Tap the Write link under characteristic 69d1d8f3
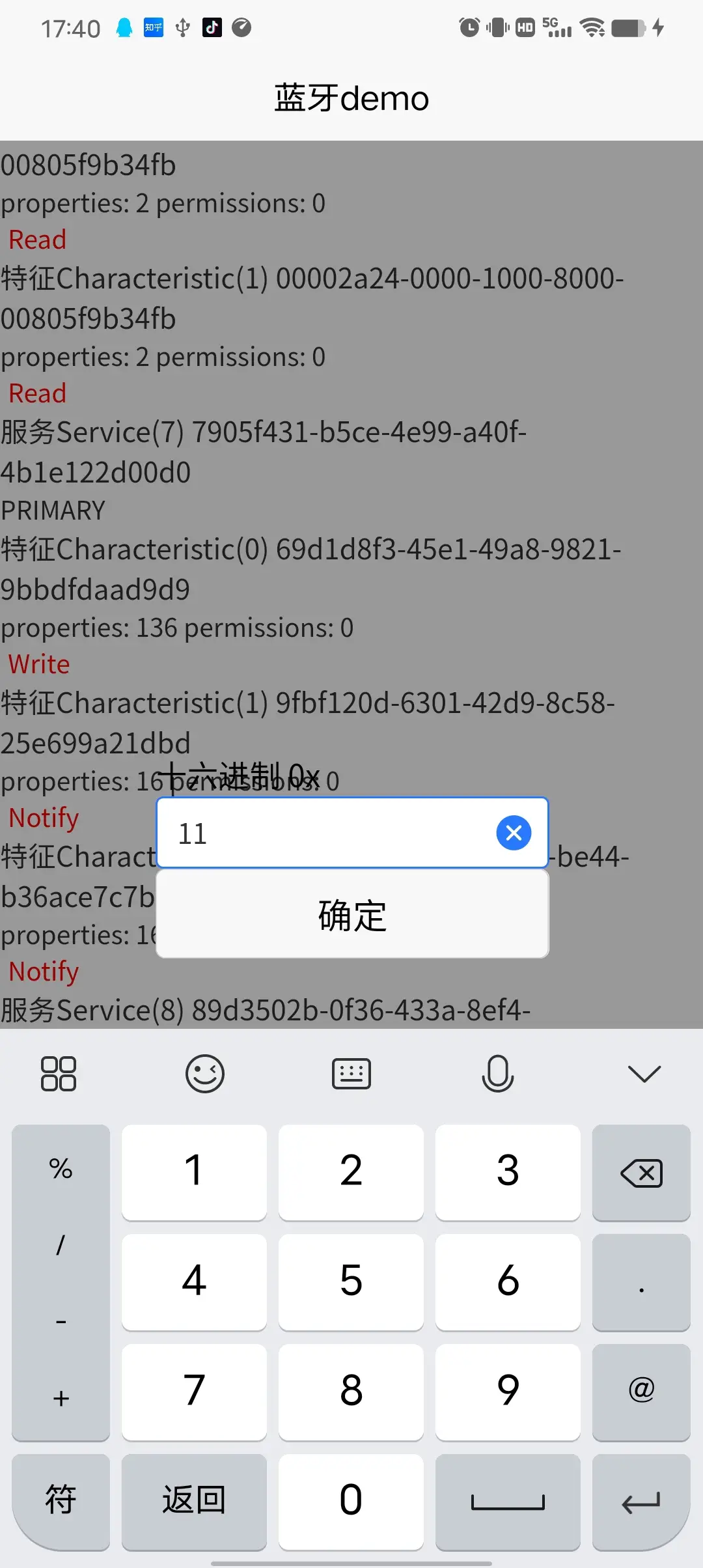Viewport: 703px width, 1568px height. click(x=39, y=664)
